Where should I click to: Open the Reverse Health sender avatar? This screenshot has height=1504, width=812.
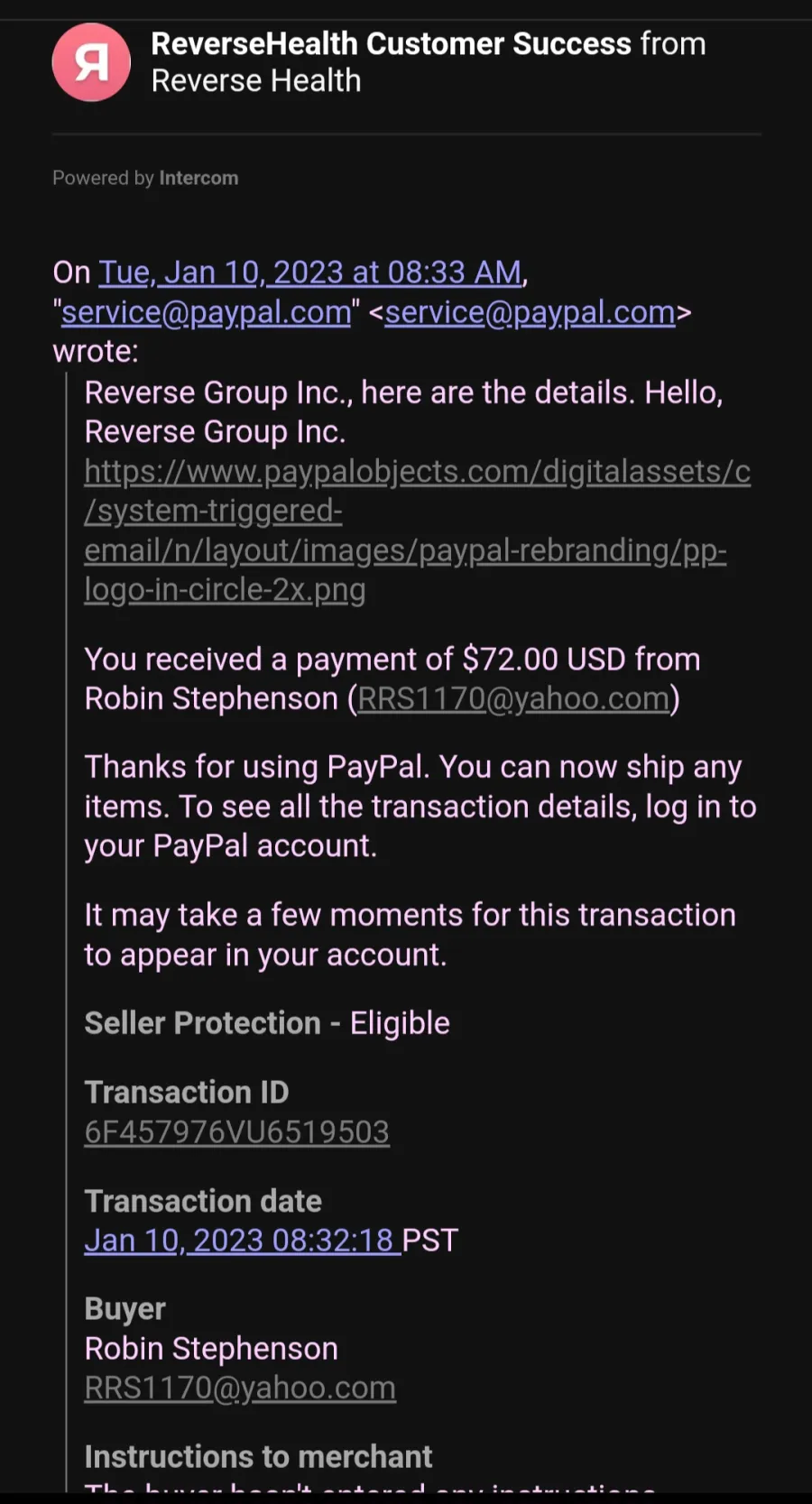coord(91,62)
